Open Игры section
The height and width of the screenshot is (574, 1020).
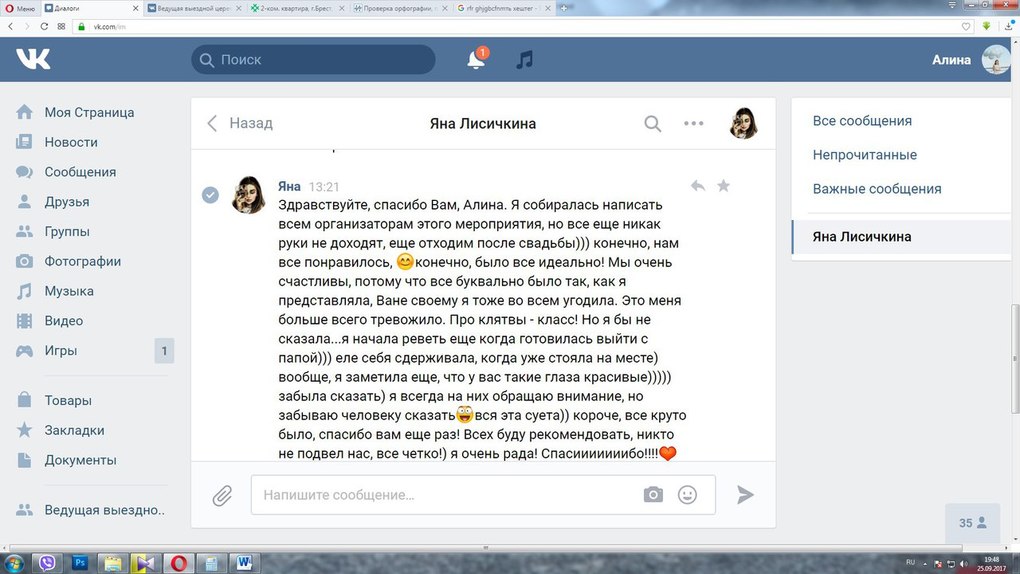coord(60,351)
